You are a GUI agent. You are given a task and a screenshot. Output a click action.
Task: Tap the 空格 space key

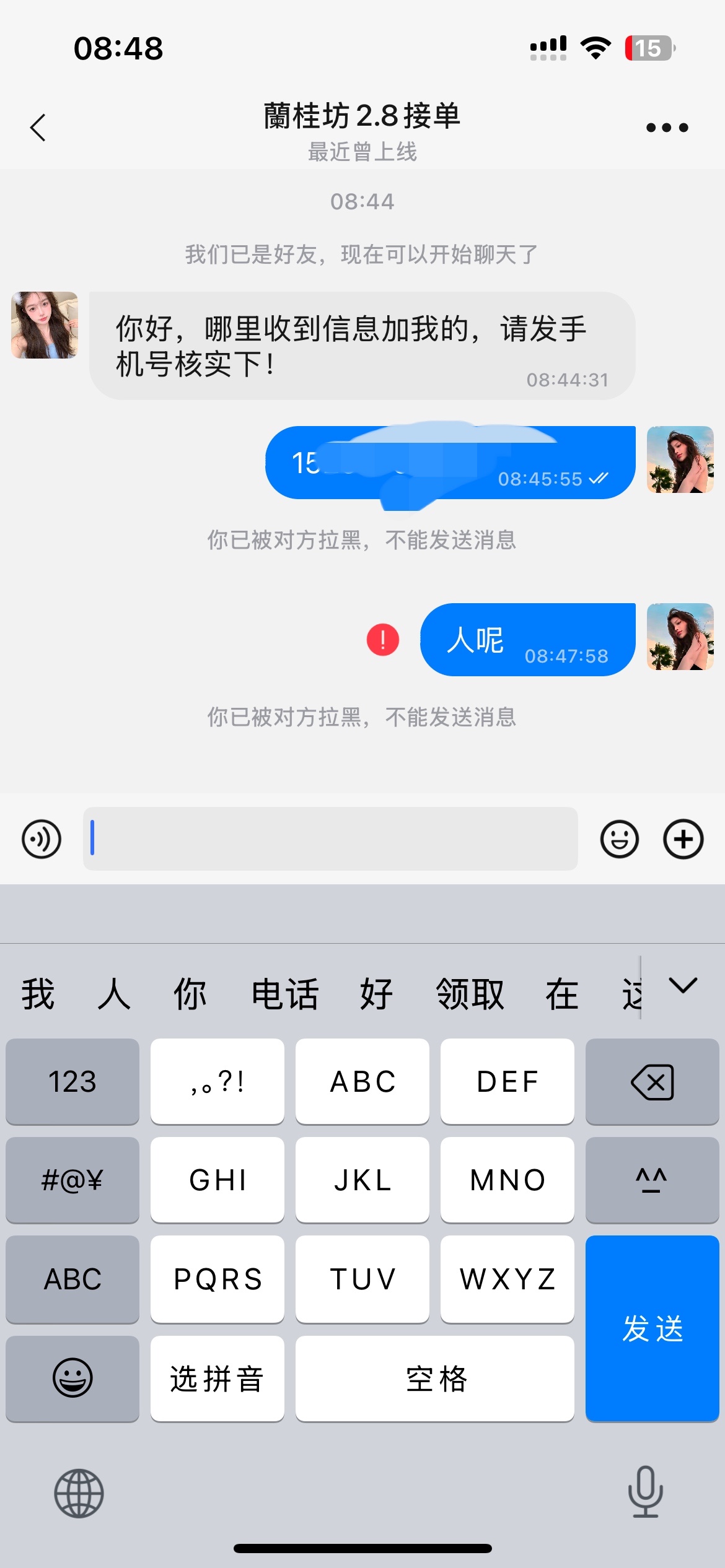coord(435,1379)
